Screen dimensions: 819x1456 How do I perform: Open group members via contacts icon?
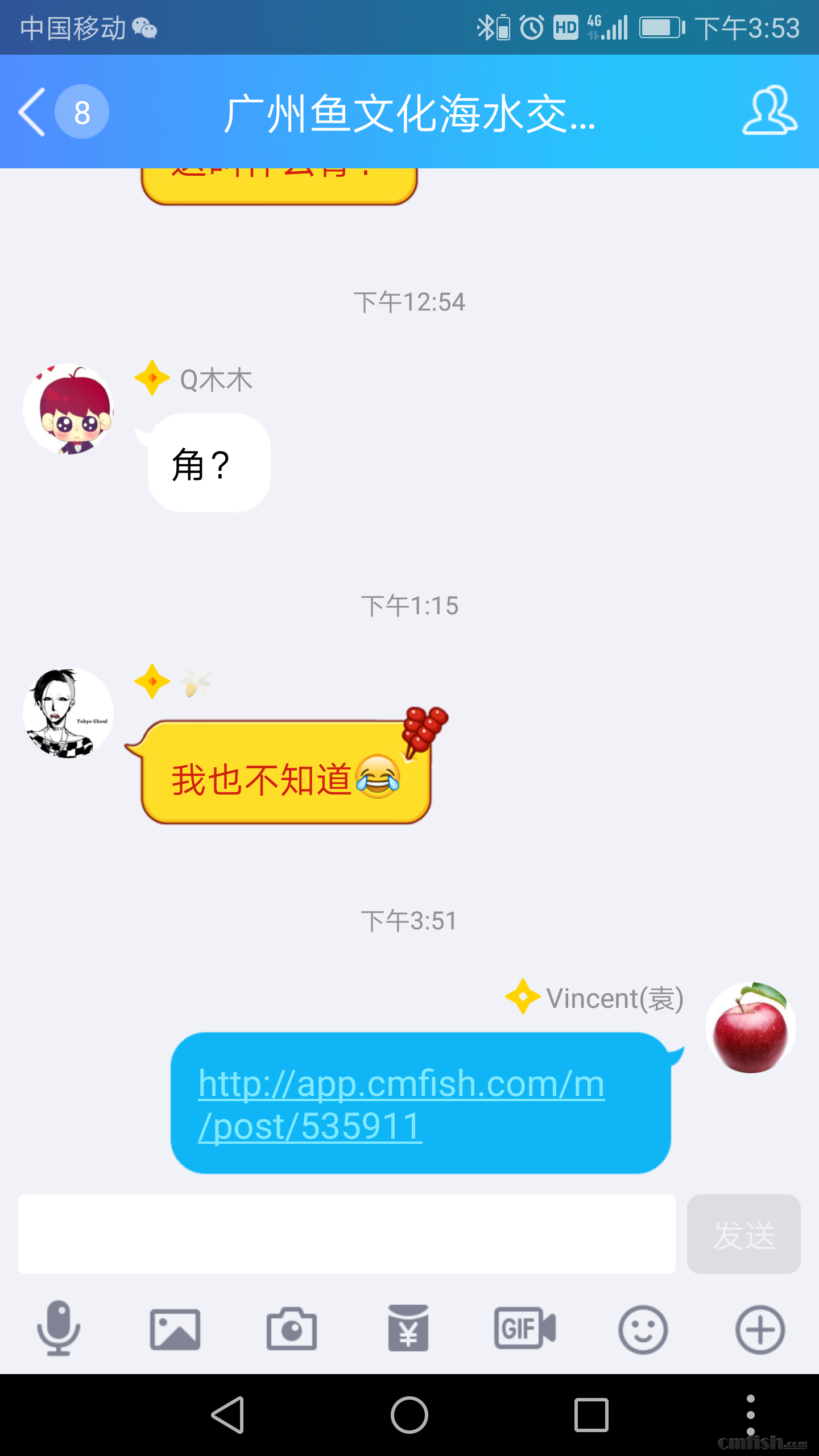768,112
